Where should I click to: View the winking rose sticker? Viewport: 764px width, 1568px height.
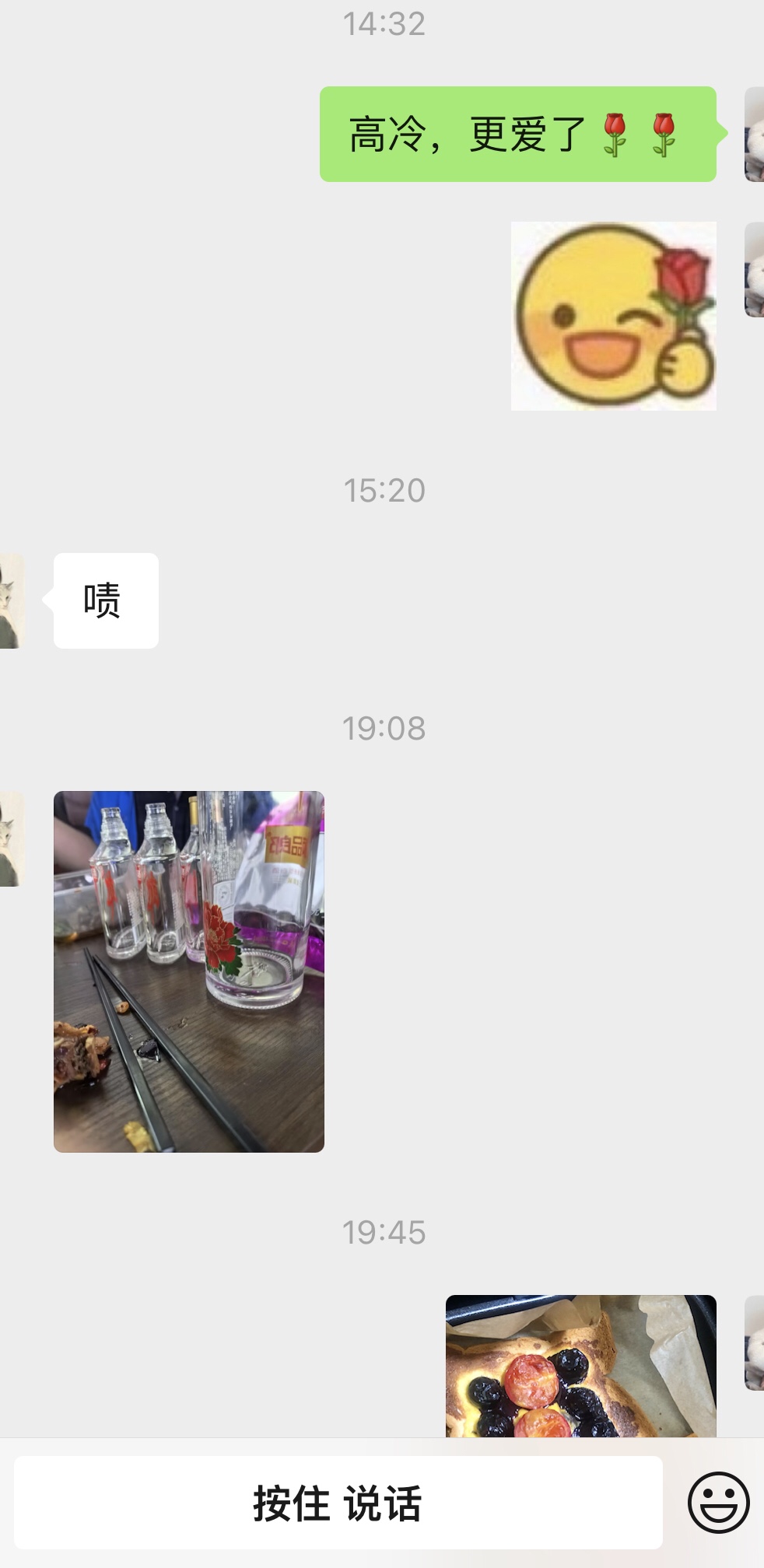click(x=614, y=316)
